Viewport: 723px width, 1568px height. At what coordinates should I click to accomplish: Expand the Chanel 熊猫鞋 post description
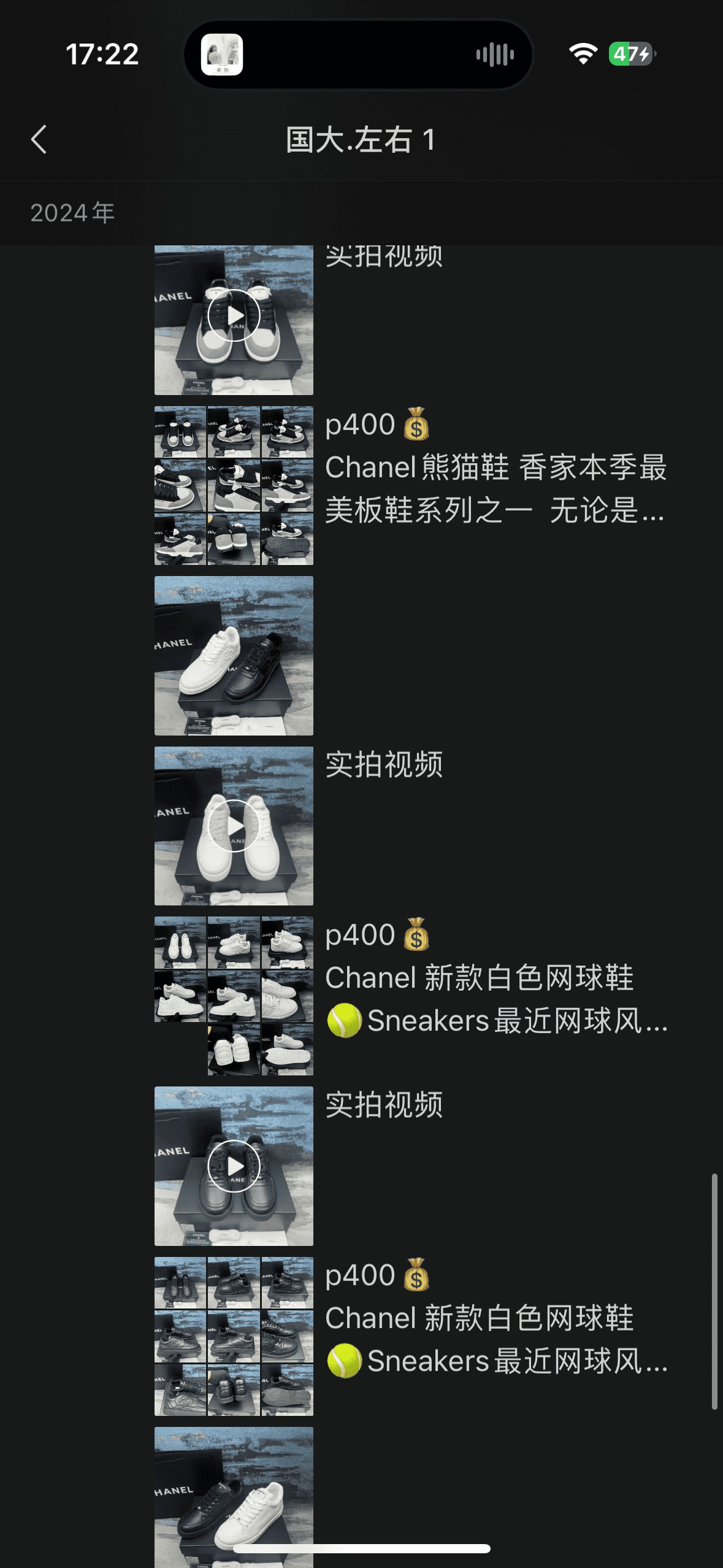[495, 489]
